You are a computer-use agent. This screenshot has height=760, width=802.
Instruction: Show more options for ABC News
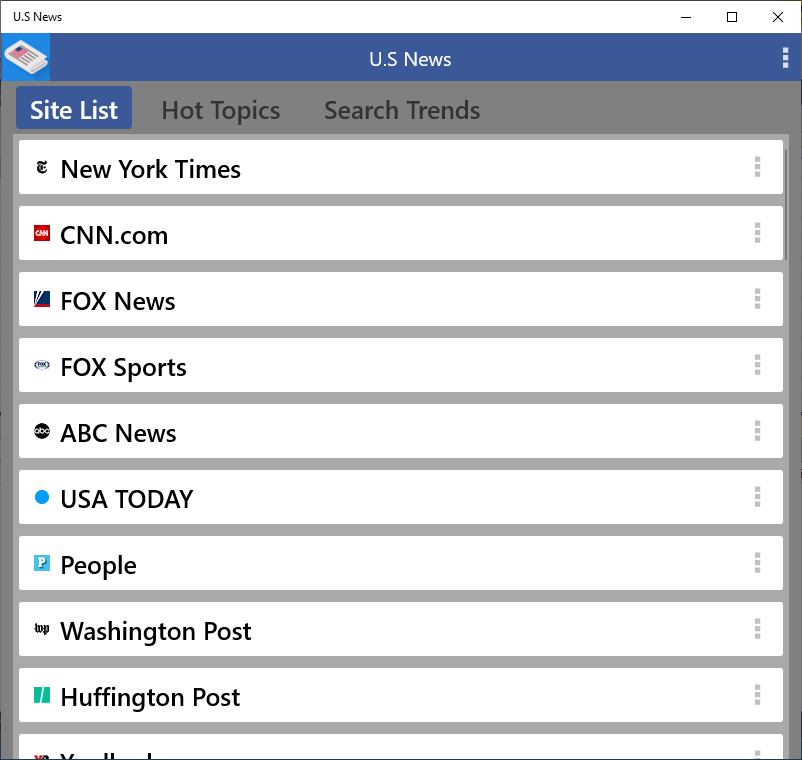pyautogui.click(x=757, y=431)
